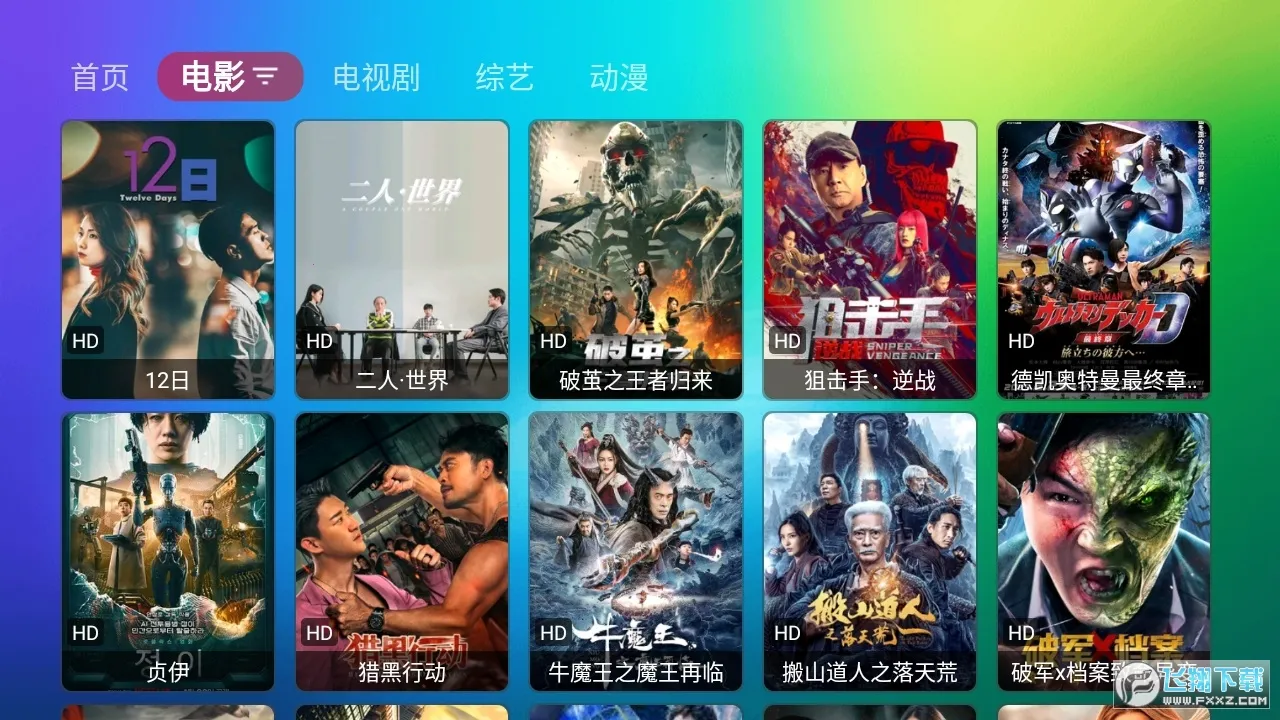Viewport: 1280px width, 720px height.
Task: Open 牛魔王之魔王再临
Action: coord(636,552)
